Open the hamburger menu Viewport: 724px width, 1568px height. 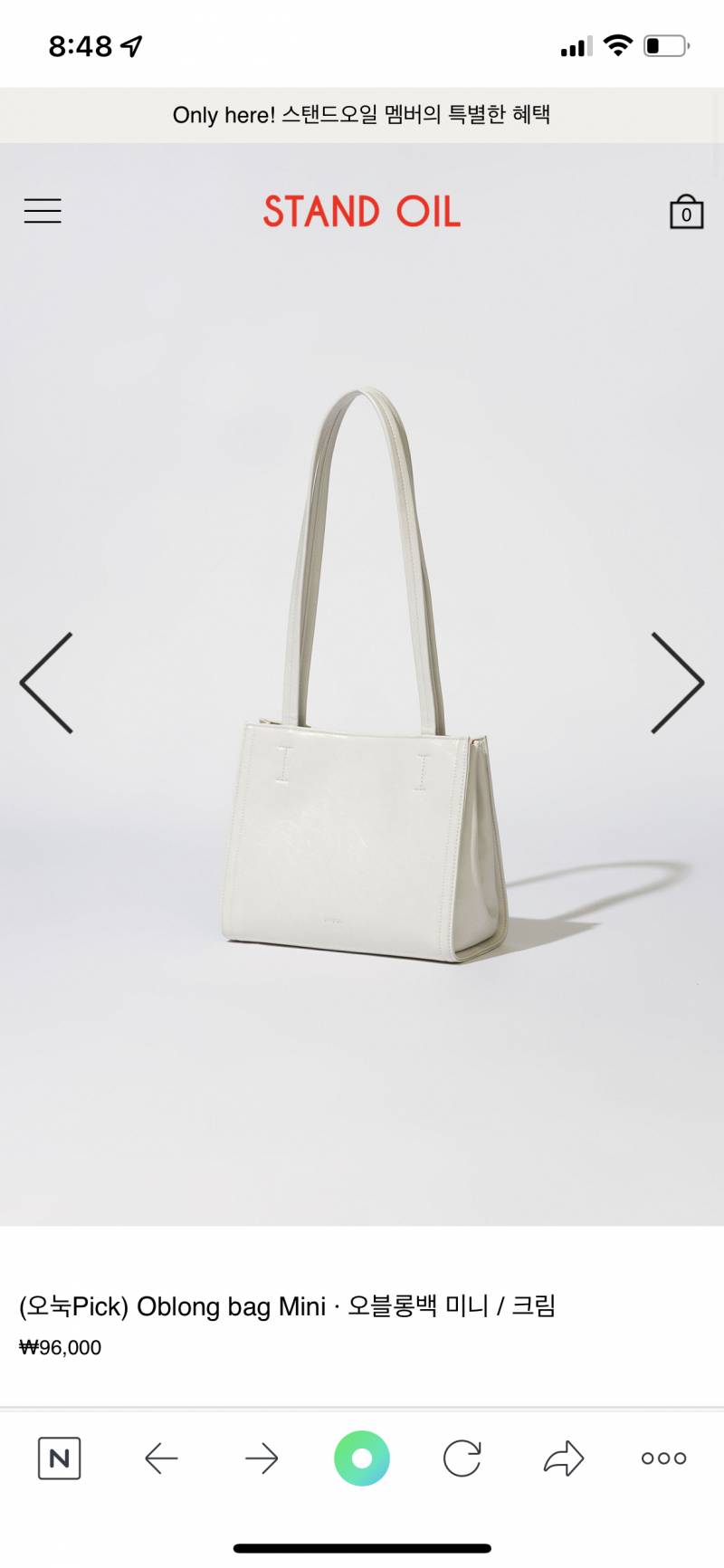pos(43,211)
